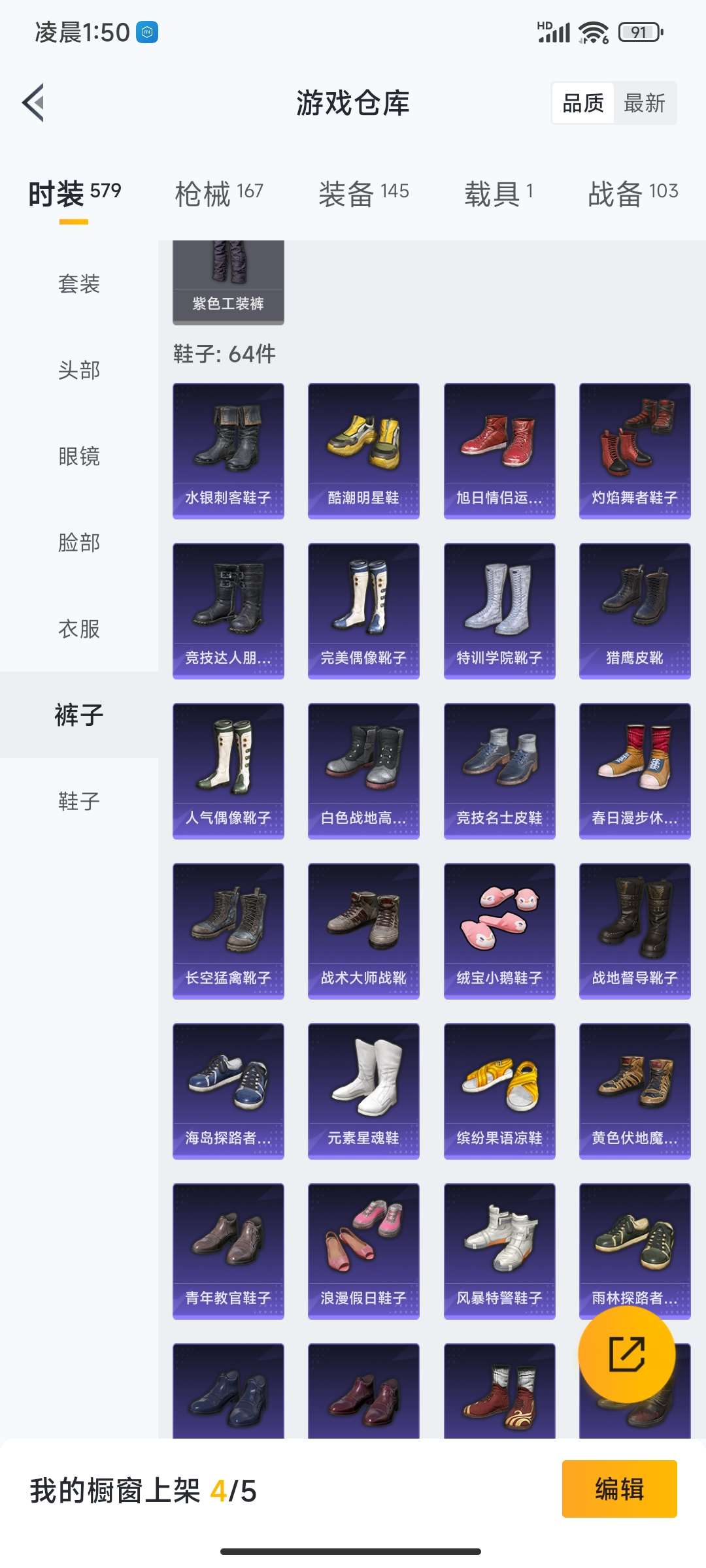706x1568 pixels.
Task: Select the 头部 category
Action: [79, 370]
